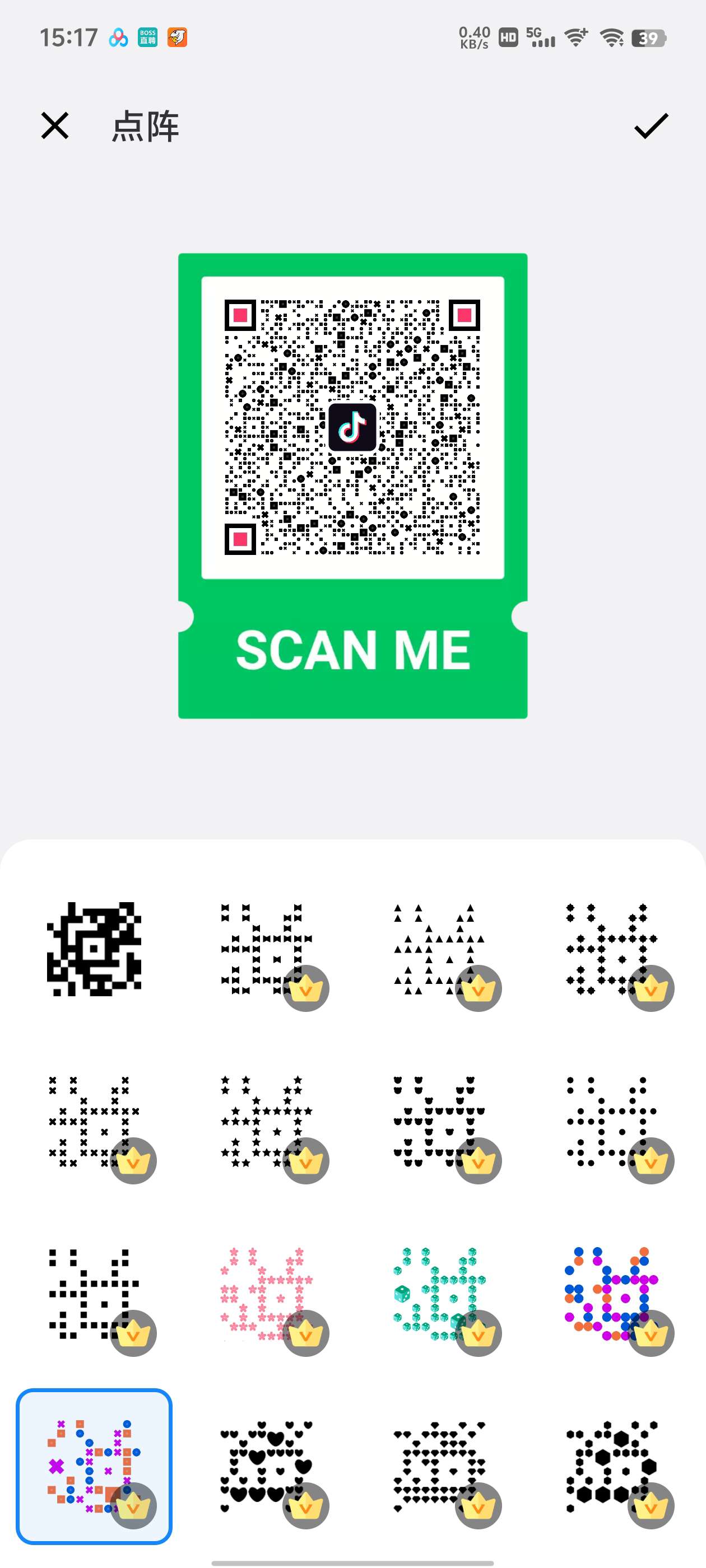Image resolution: width=706 pixels, height=1568 pixels.
Task: Pick the multicolor circle dot pattern
Action: tap(611, 1294)
